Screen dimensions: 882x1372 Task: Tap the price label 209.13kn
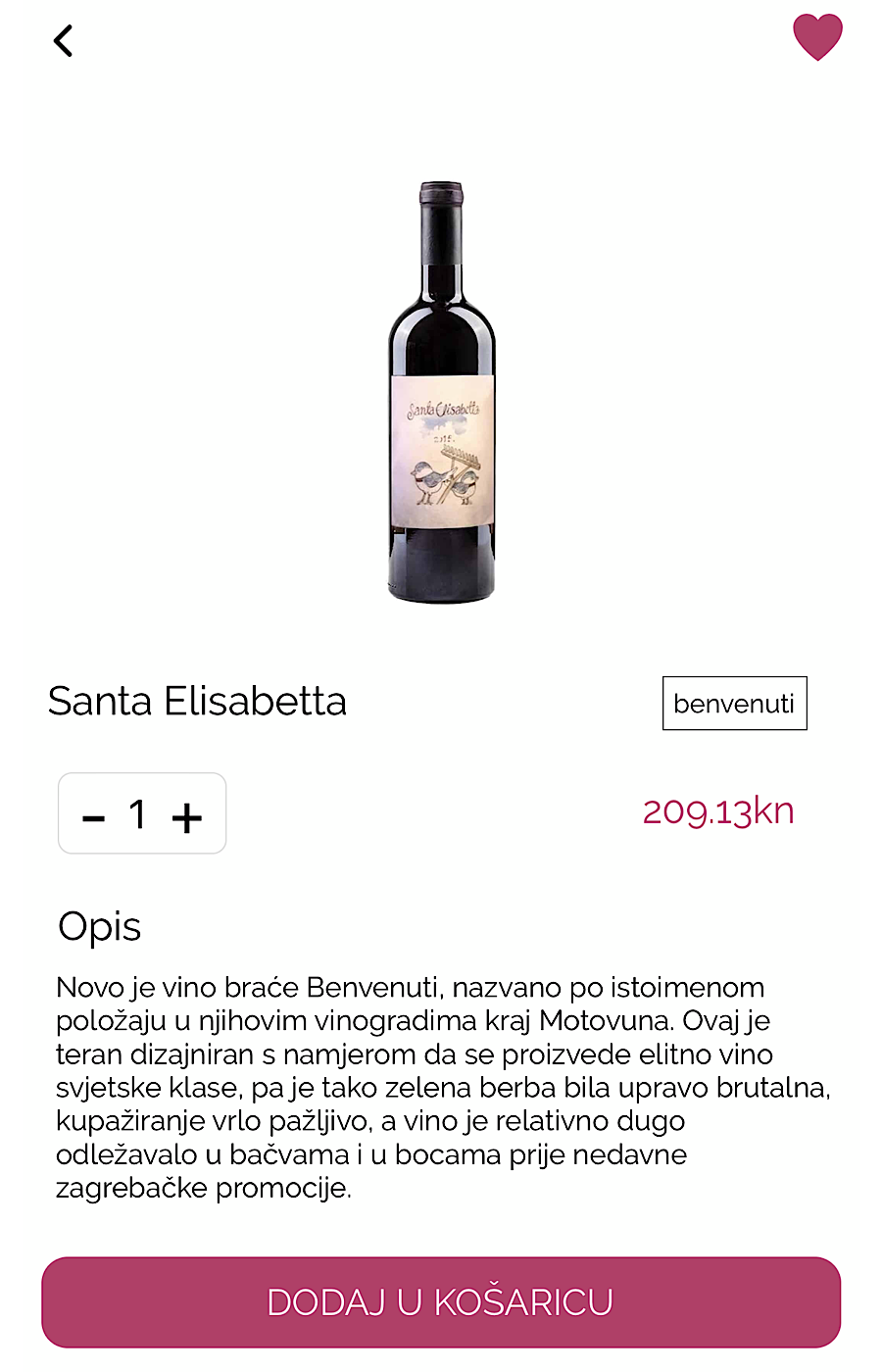(x=717, y=809)
